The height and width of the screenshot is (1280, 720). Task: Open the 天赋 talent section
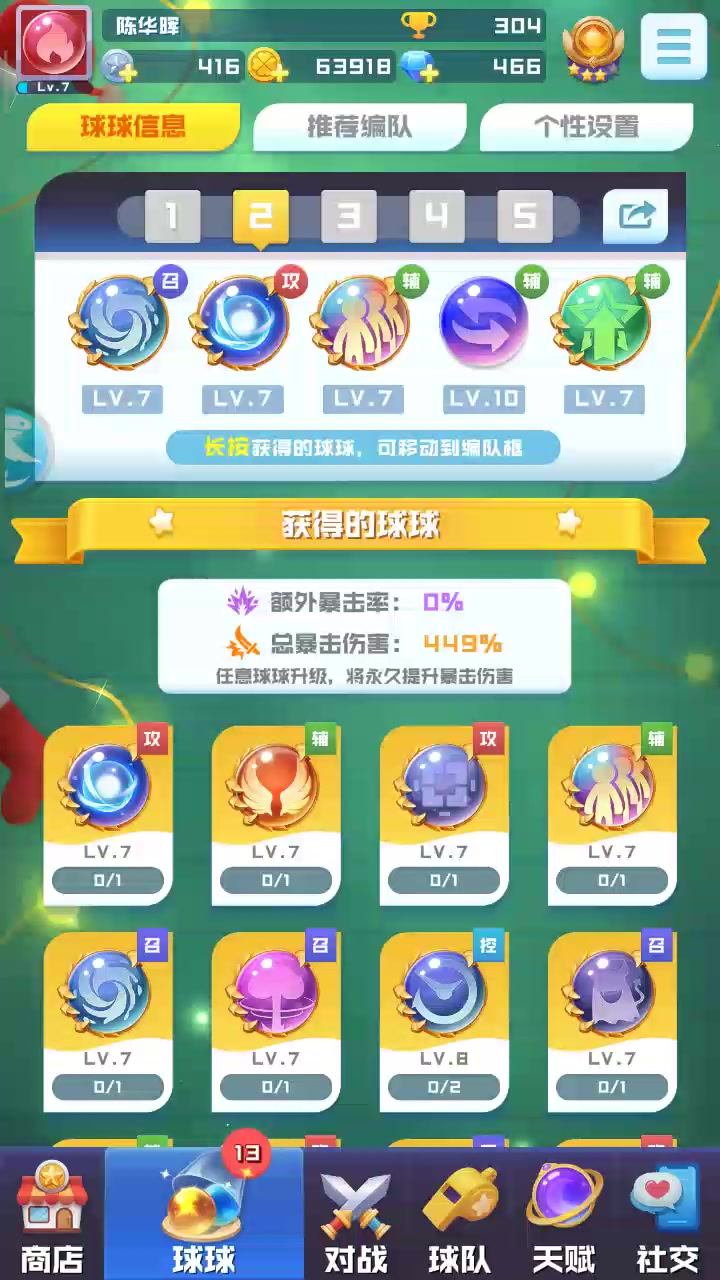(x=565, y=1216)
